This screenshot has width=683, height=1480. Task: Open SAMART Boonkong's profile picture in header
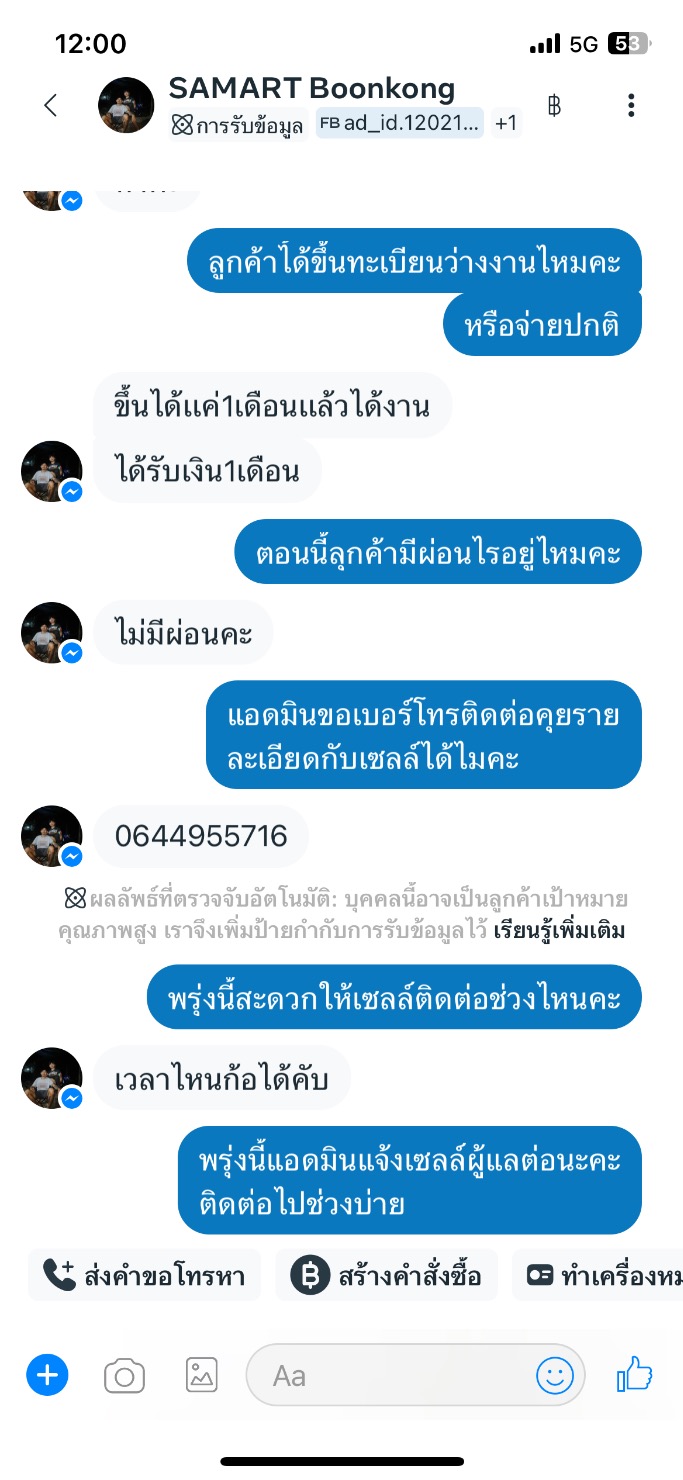tap(126, 105)
